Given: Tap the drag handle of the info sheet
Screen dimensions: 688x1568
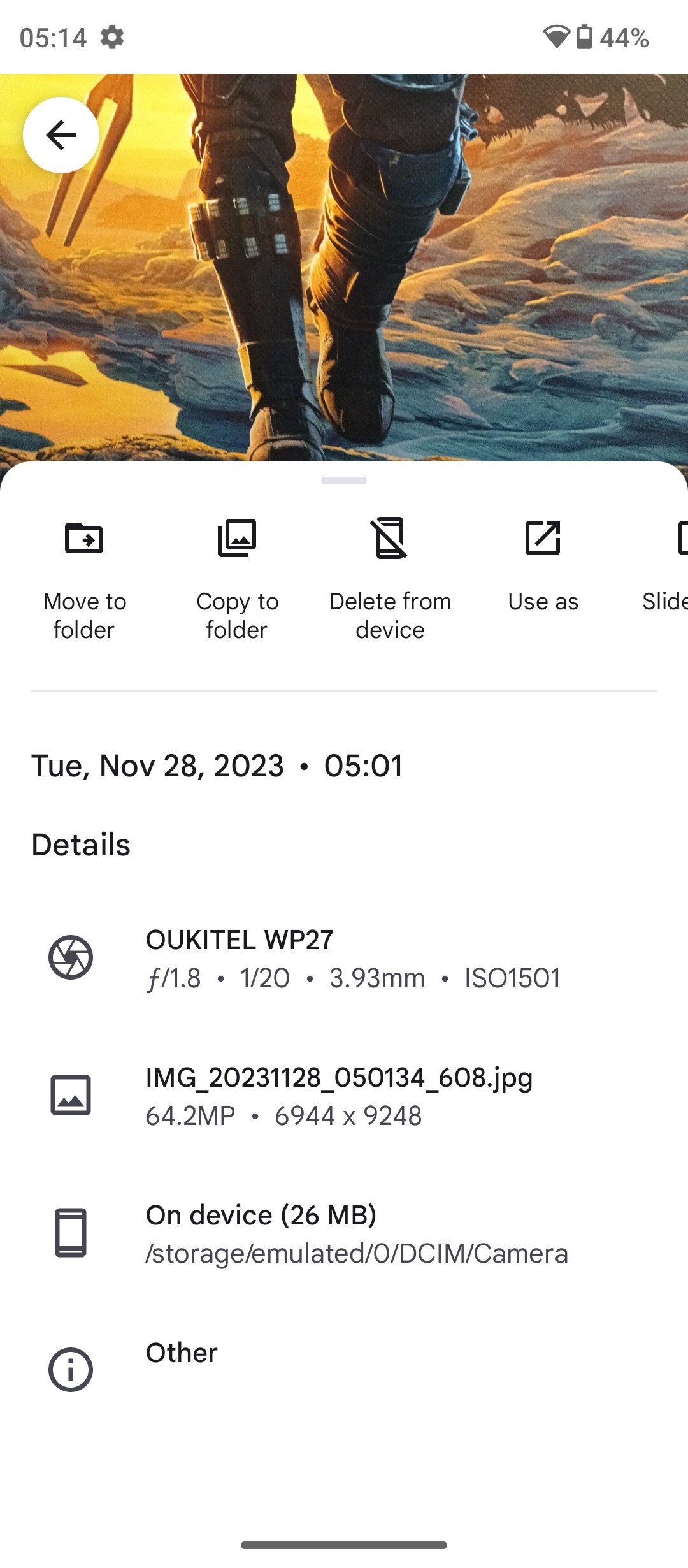Looking at the screenshot, I should point(344,481).
